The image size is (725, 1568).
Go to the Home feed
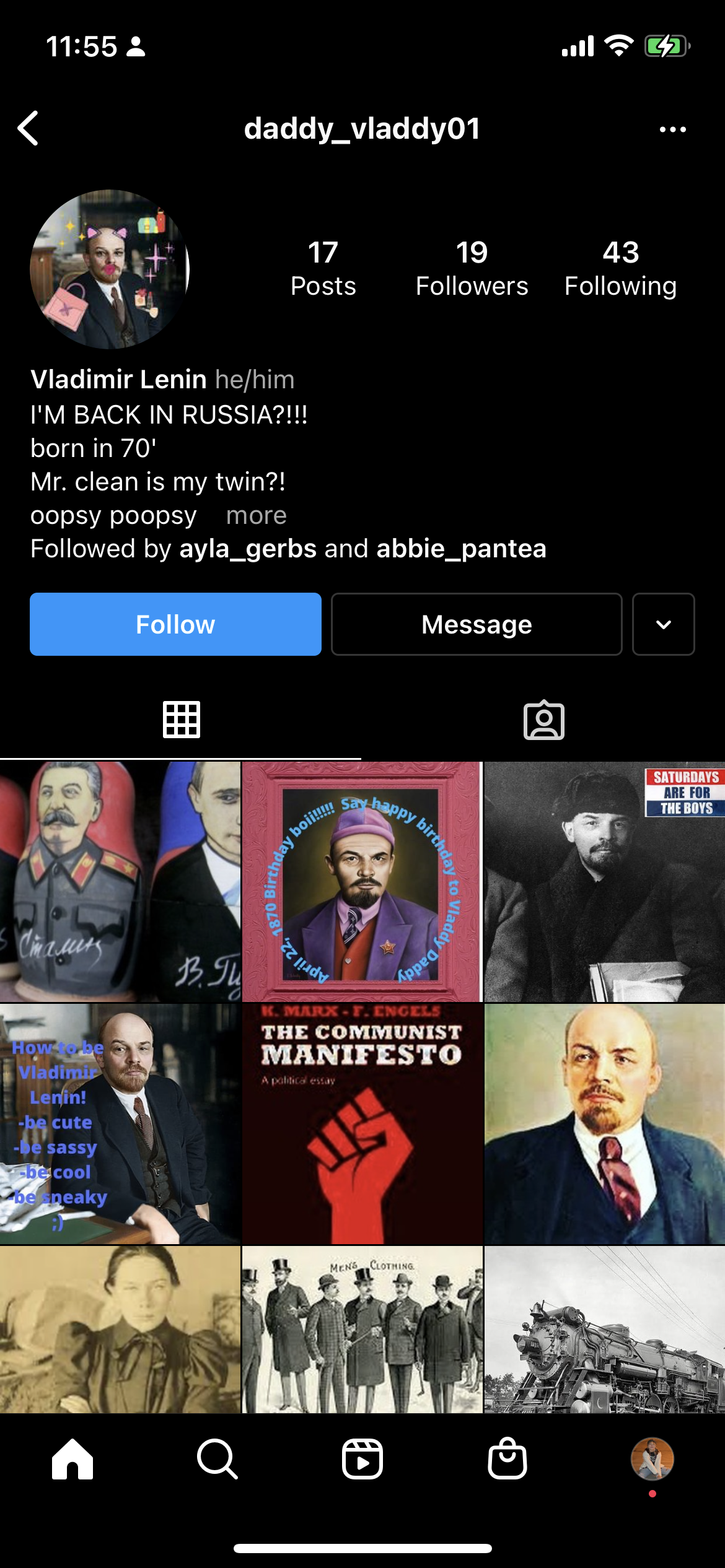[x=72, y=1459]
